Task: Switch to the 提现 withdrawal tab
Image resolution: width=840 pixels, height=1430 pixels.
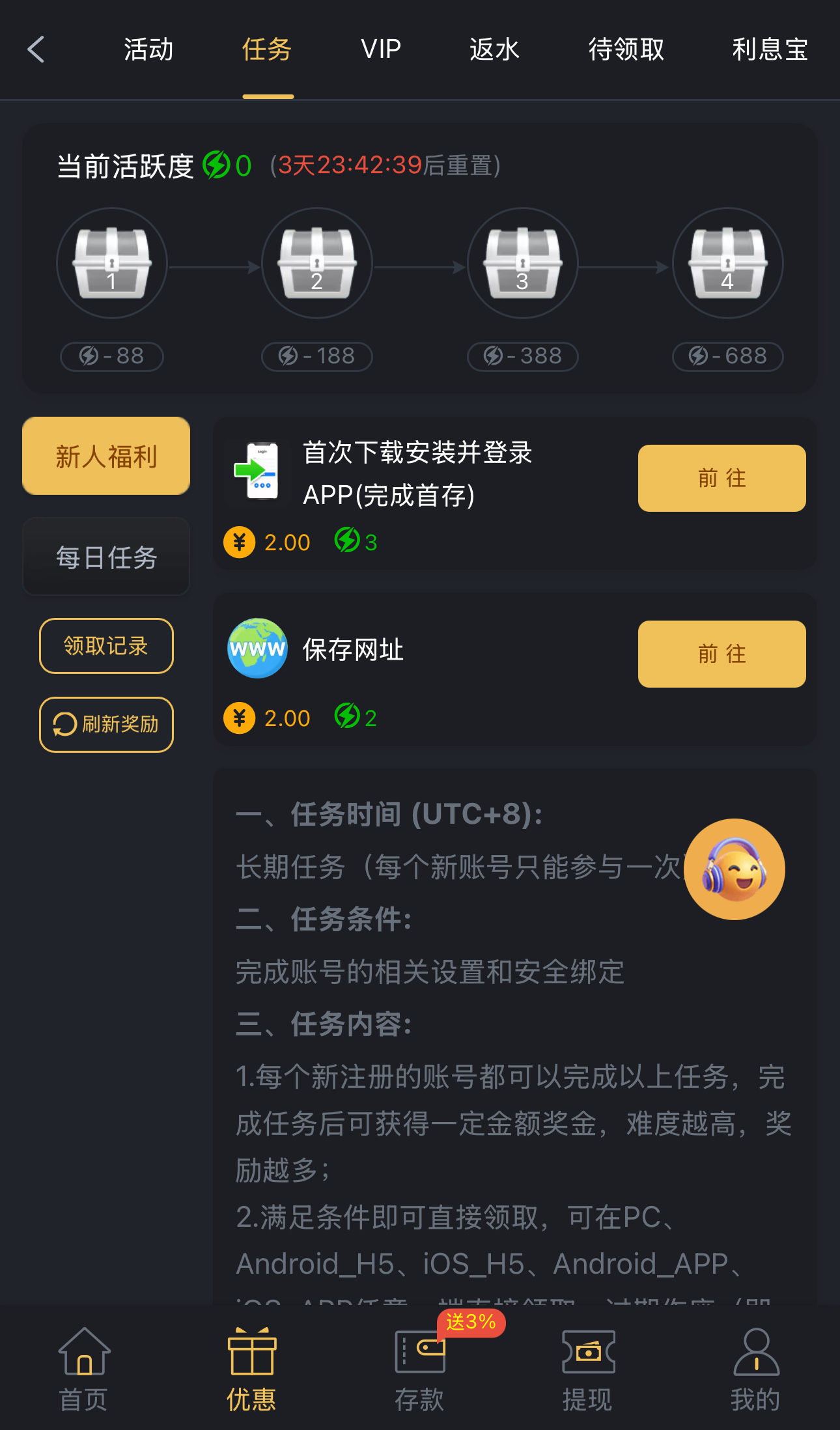Action: [x=587, y=1367]
